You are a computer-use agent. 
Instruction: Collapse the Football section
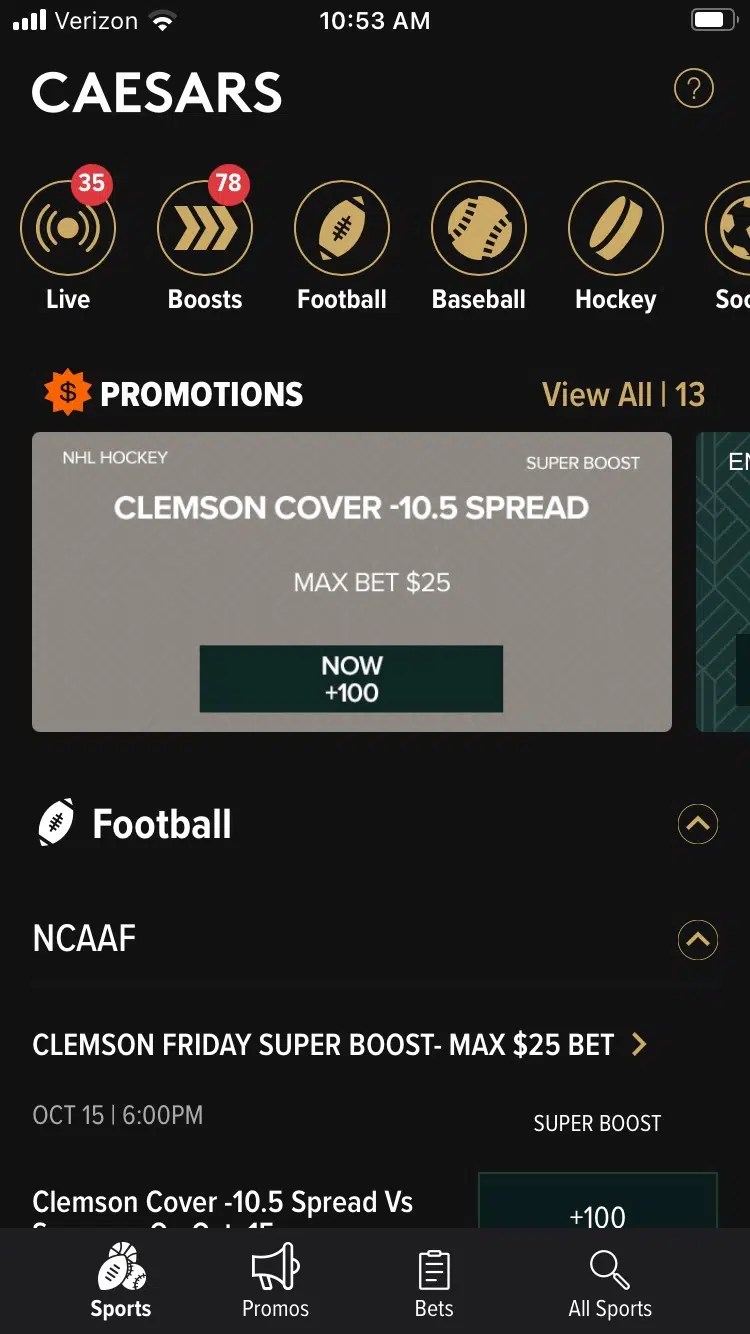coord(697,824)
